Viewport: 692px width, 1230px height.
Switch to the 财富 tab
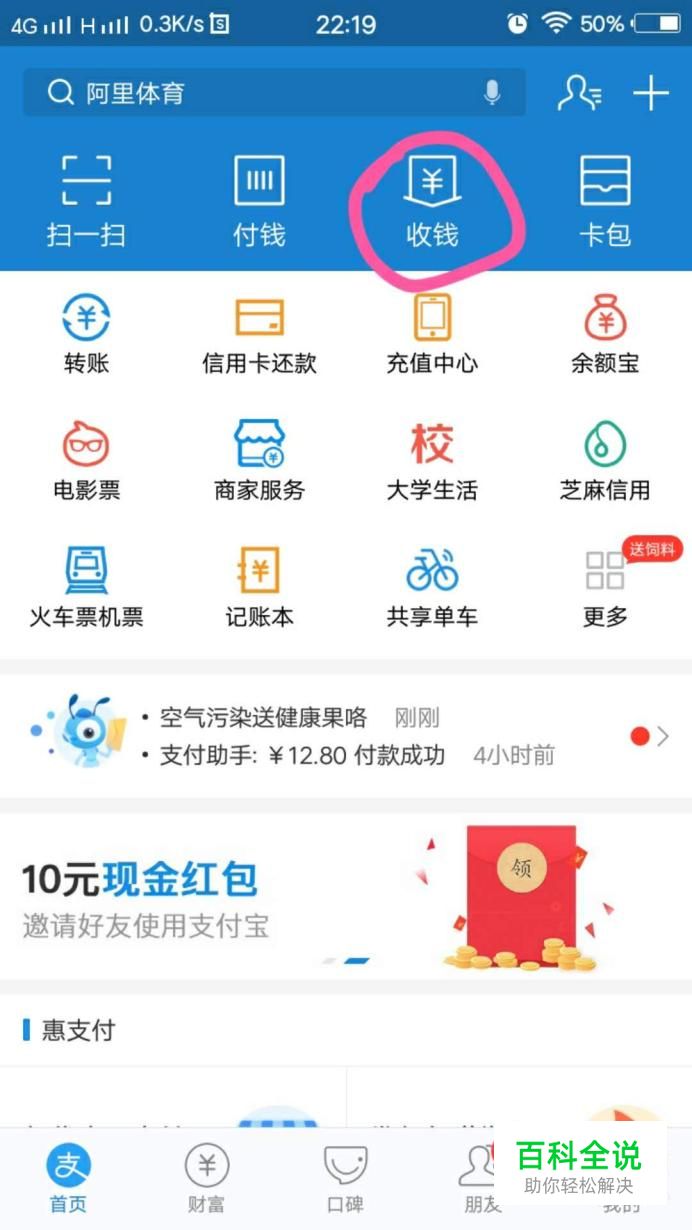pos(207,1178)
